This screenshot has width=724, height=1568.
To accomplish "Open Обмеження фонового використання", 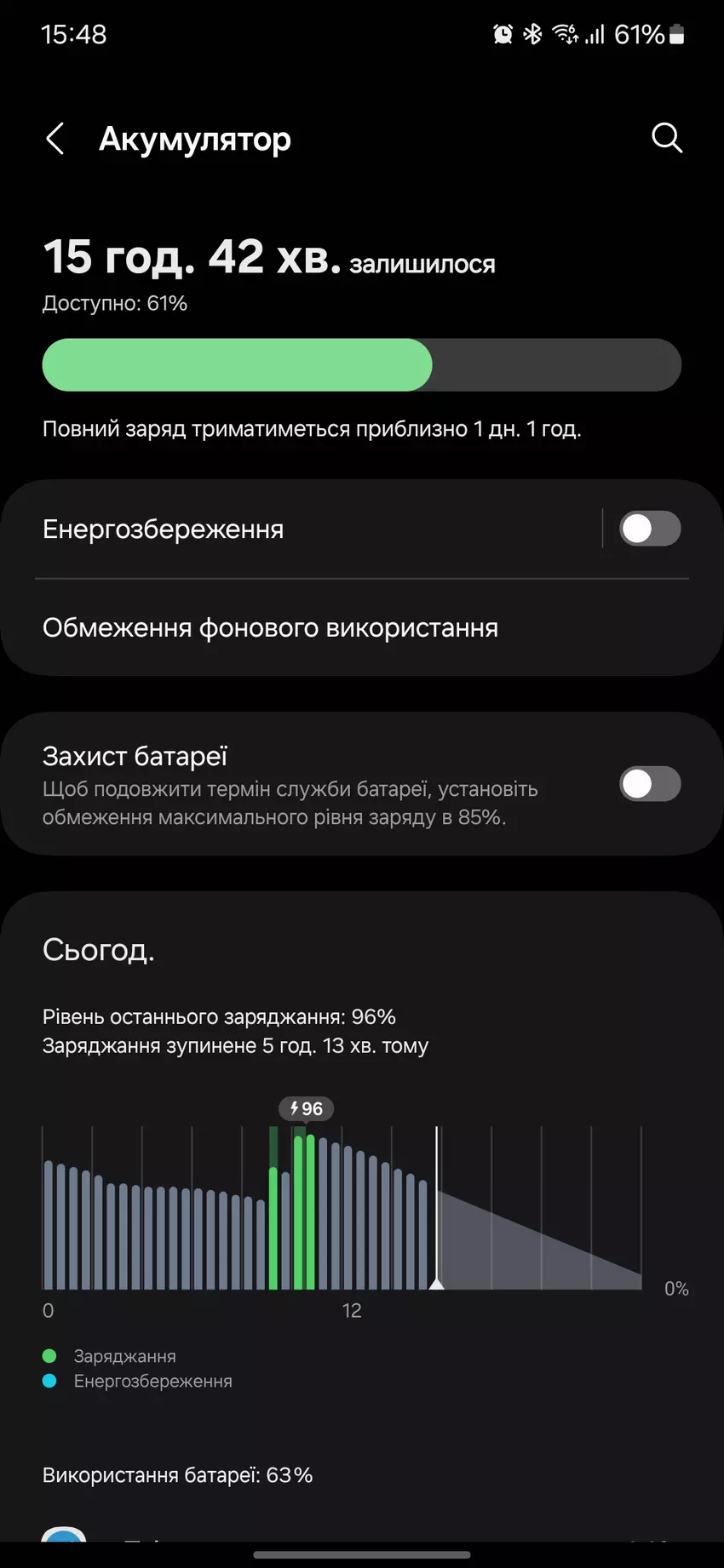I will [x=271, y=628].
